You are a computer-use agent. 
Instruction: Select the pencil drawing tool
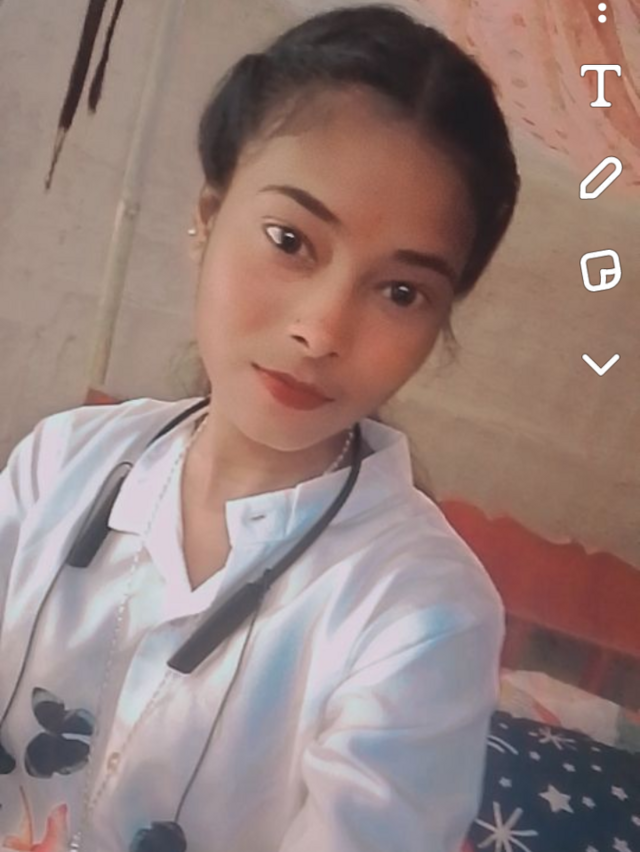[x=600, y=179]
